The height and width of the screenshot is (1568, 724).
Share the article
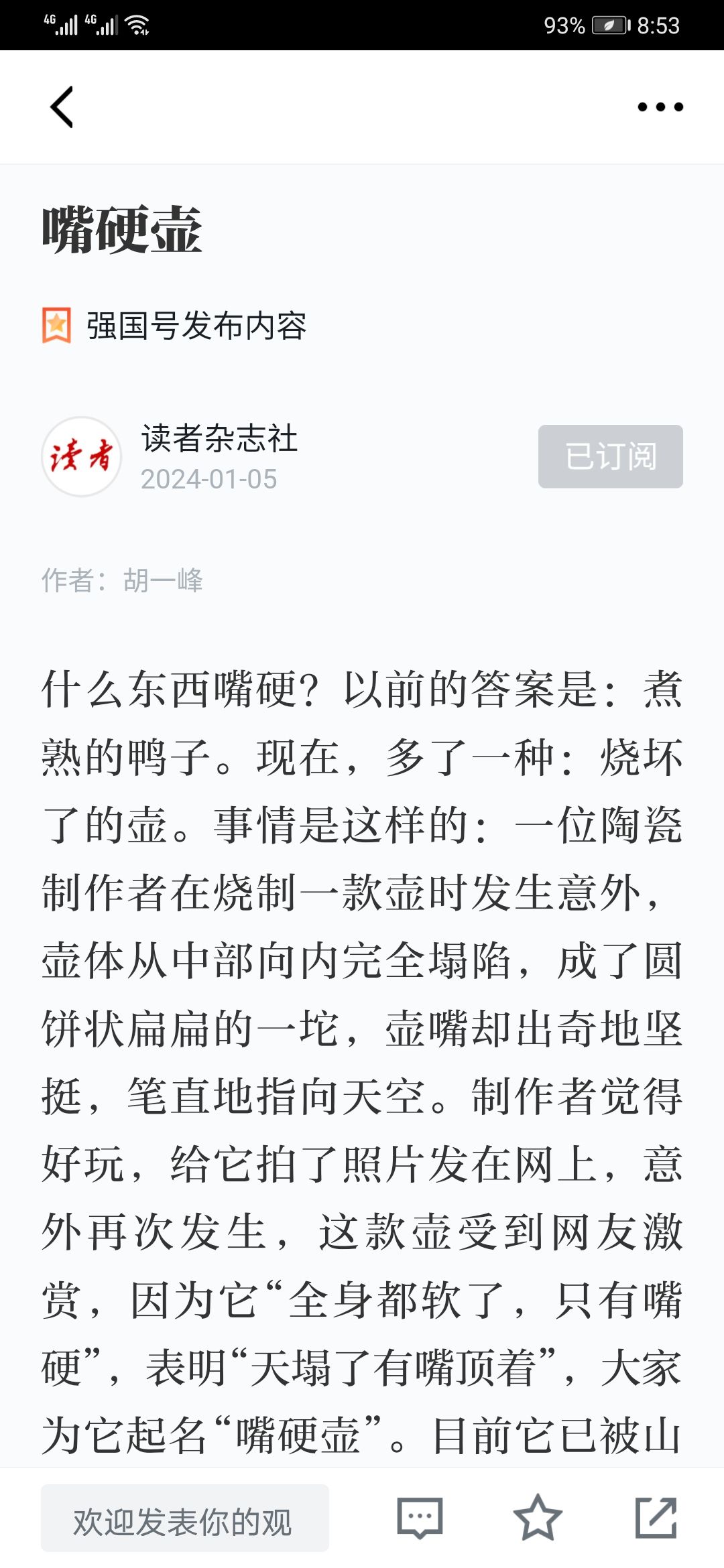point(656,1517)
